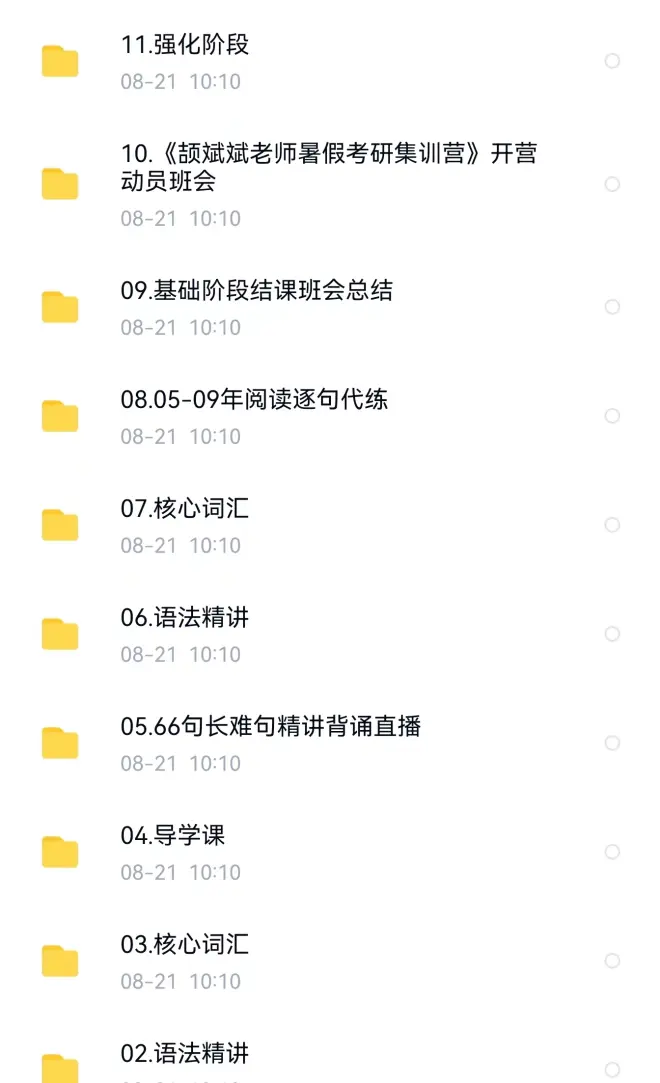
Task: Open folder 05.66句长难句精讲背诵直播
Action: 271,728
